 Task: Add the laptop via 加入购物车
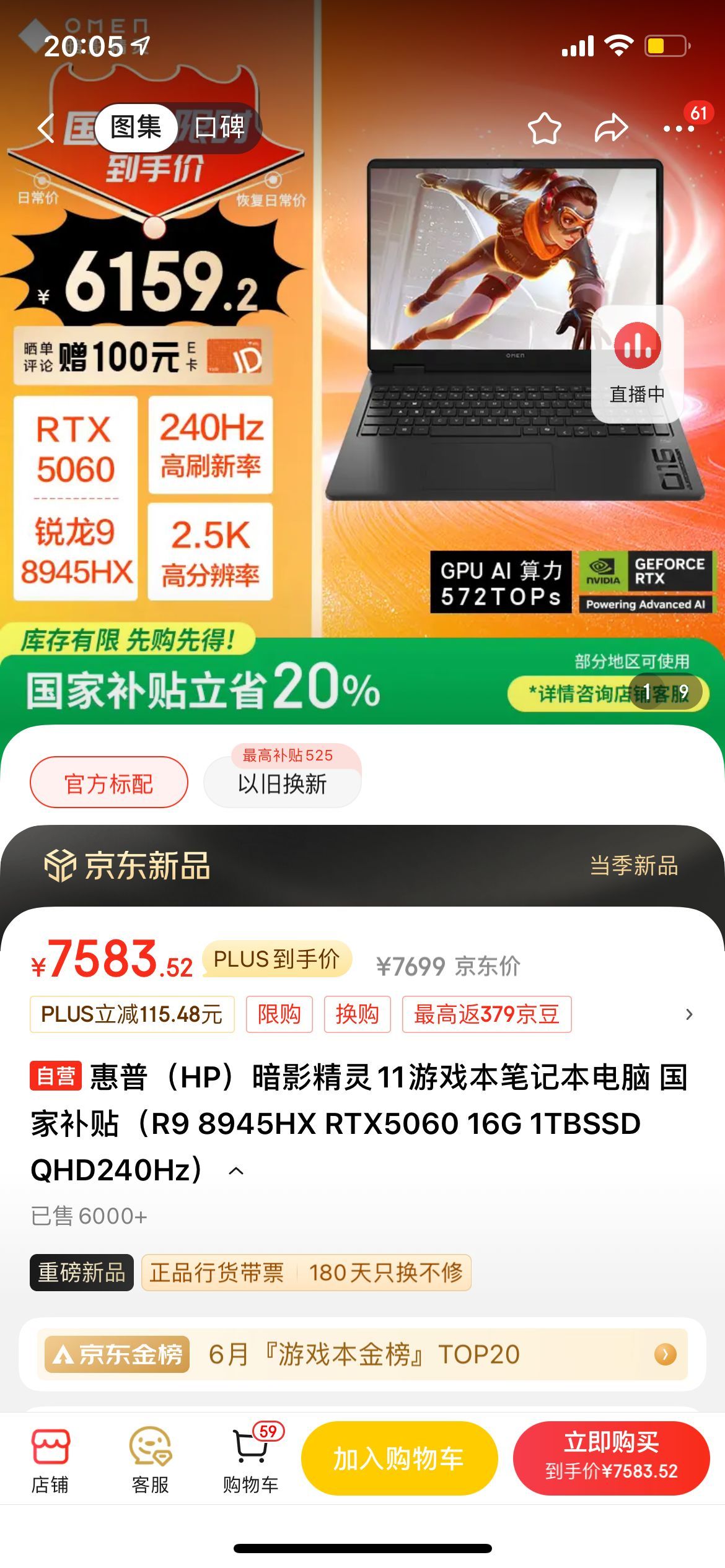(399, 1458)
